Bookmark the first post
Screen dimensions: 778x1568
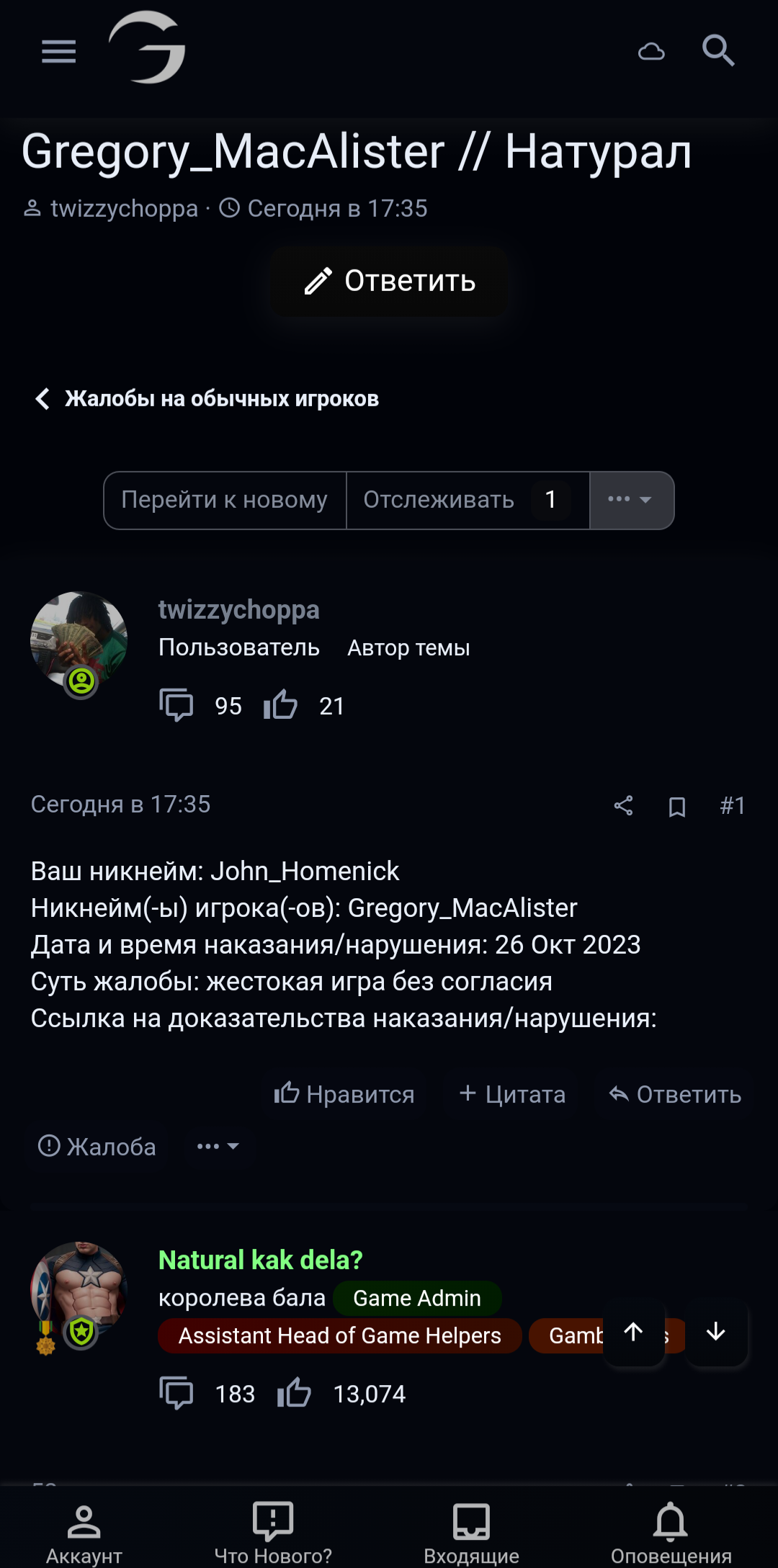676,807
